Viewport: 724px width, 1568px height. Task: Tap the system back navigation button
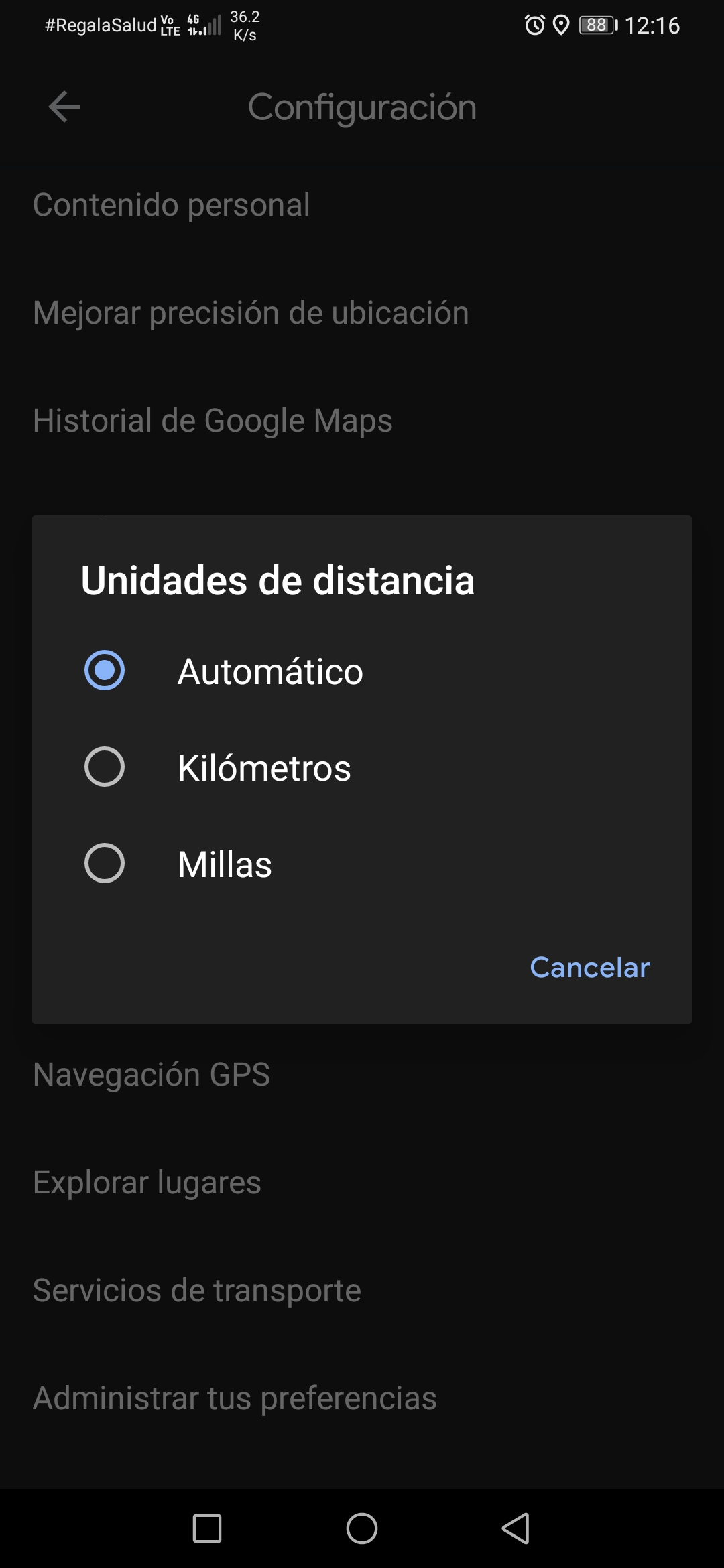[x=516, y=1528]
